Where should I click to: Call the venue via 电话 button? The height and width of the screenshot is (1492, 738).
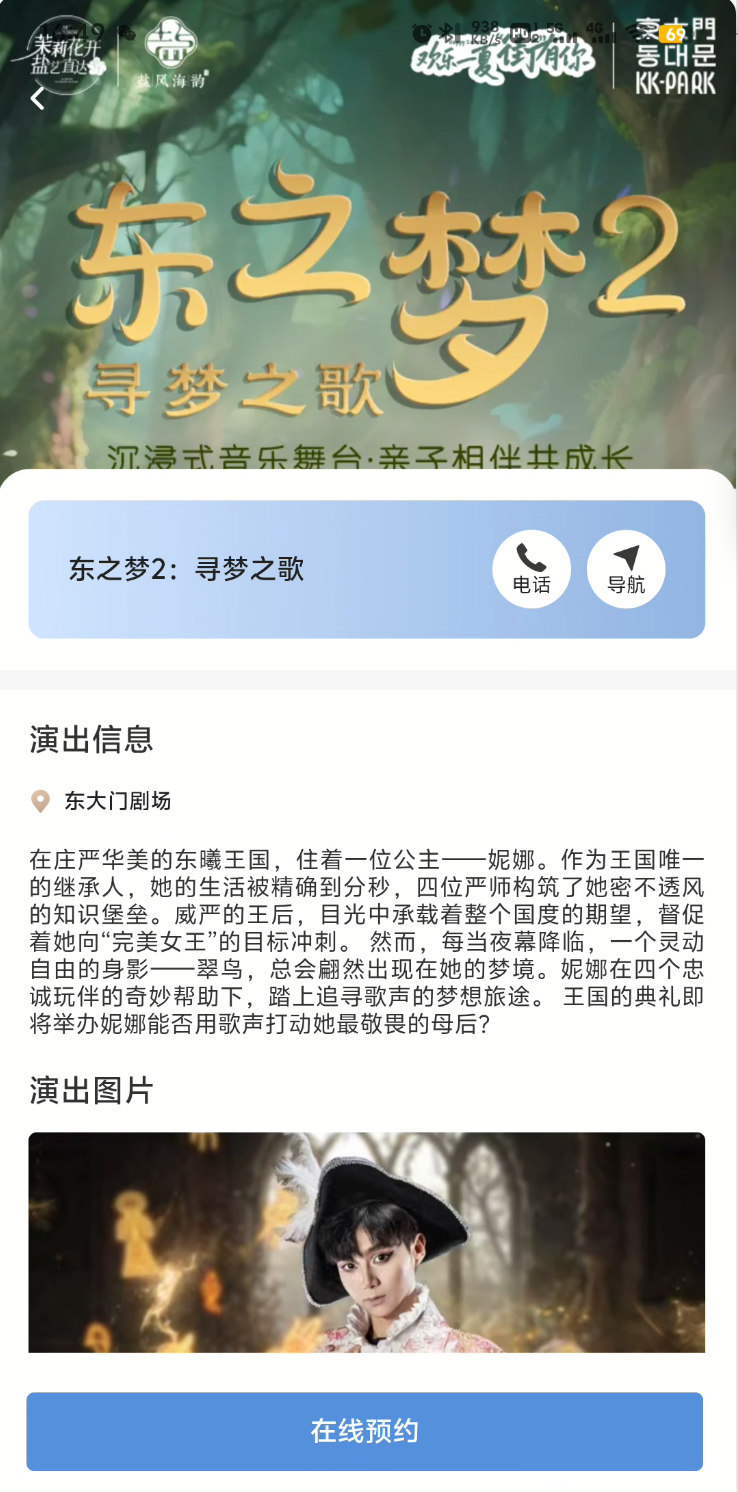[531, 569]
